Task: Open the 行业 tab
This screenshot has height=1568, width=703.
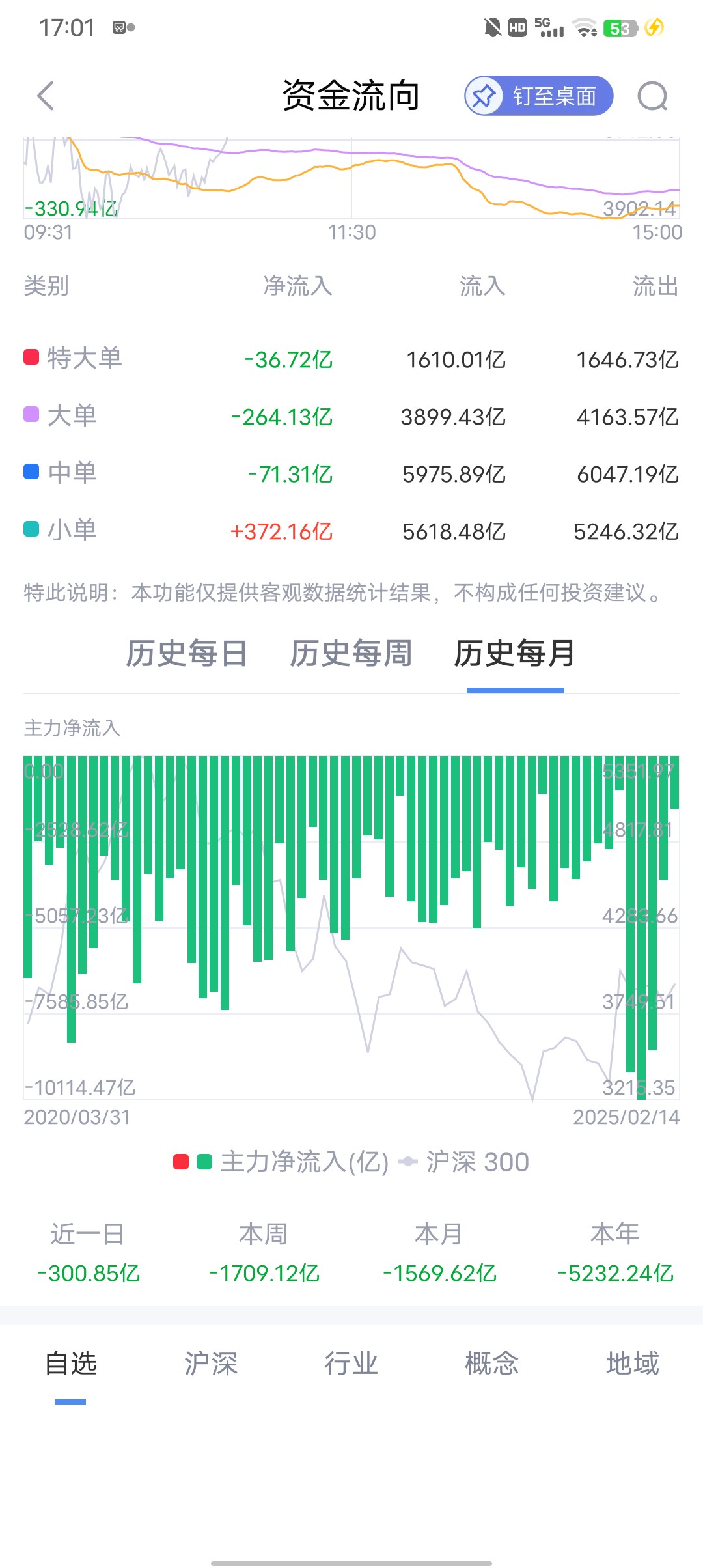Action: coord(351,1364)
